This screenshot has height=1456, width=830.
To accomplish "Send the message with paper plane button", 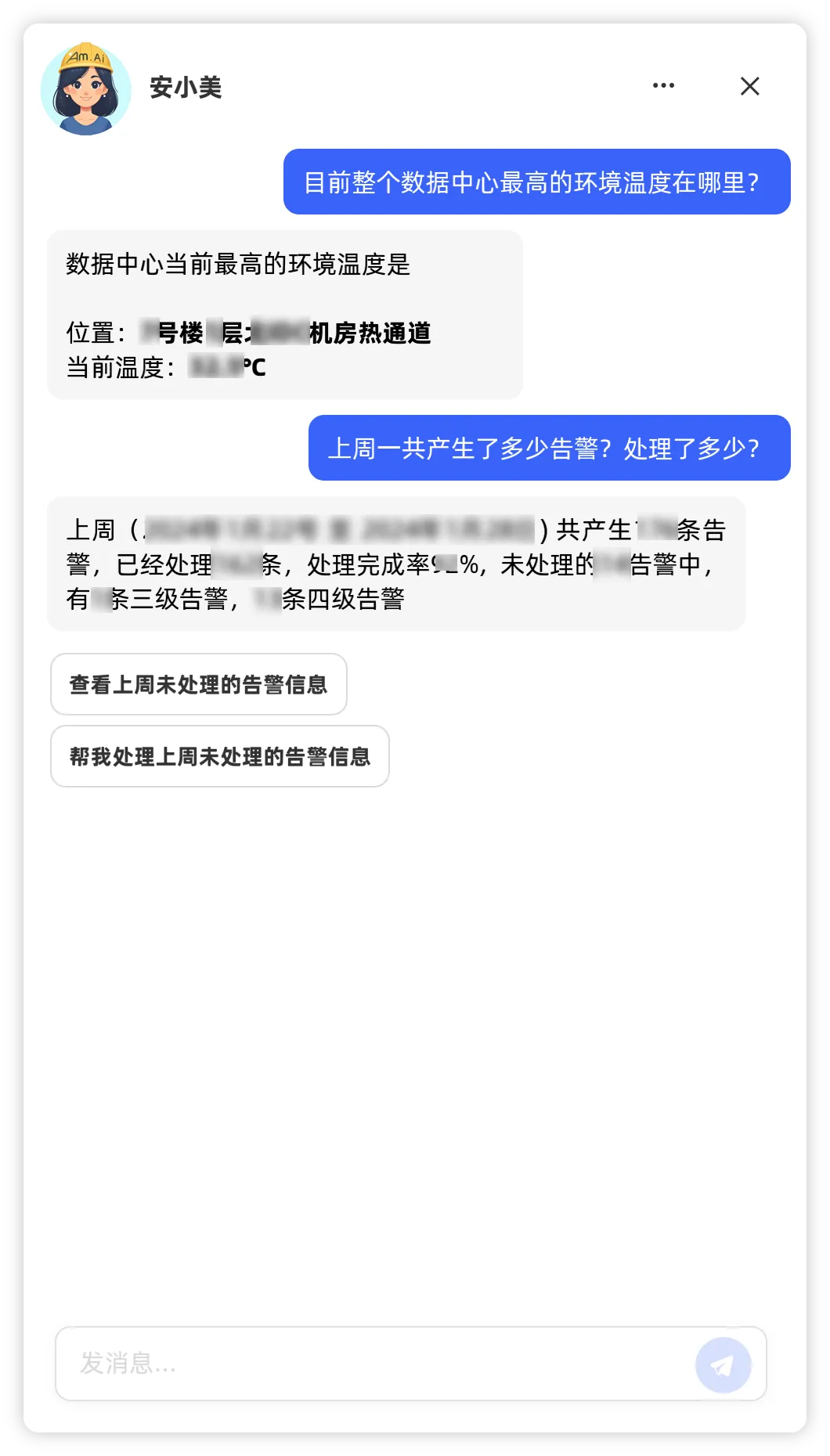I will click(723, 1365).
